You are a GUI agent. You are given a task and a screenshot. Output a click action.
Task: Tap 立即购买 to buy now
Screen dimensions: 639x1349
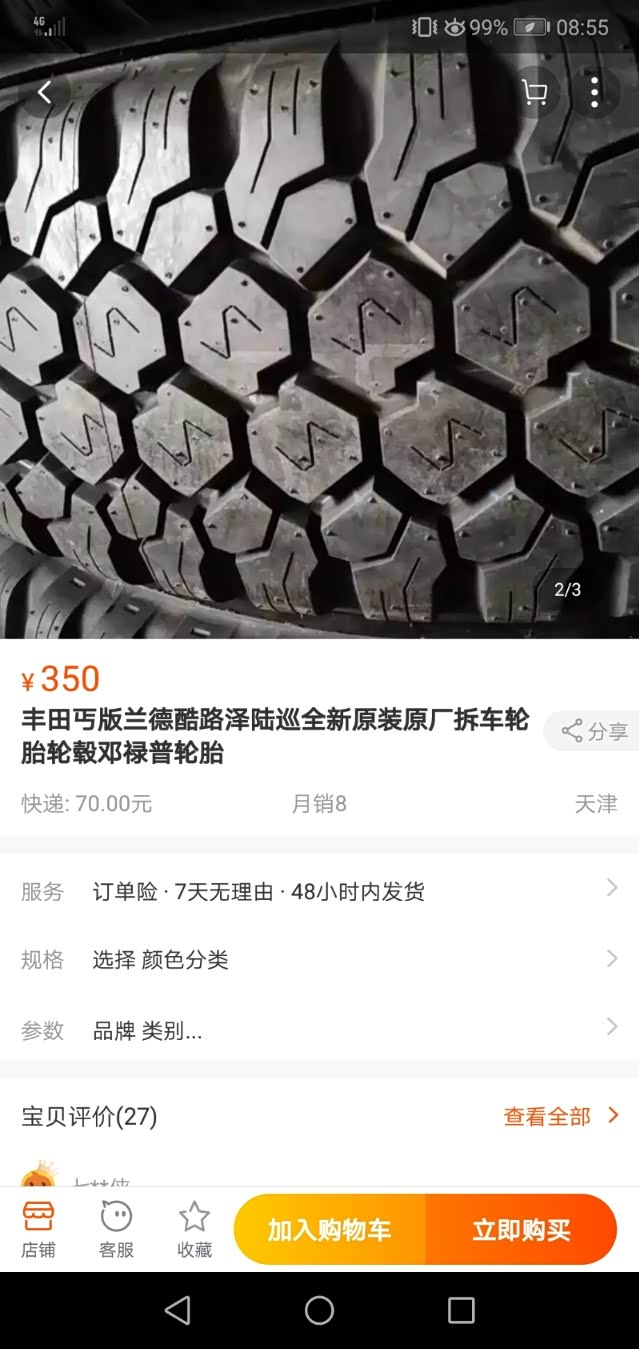click(521, 1230)
